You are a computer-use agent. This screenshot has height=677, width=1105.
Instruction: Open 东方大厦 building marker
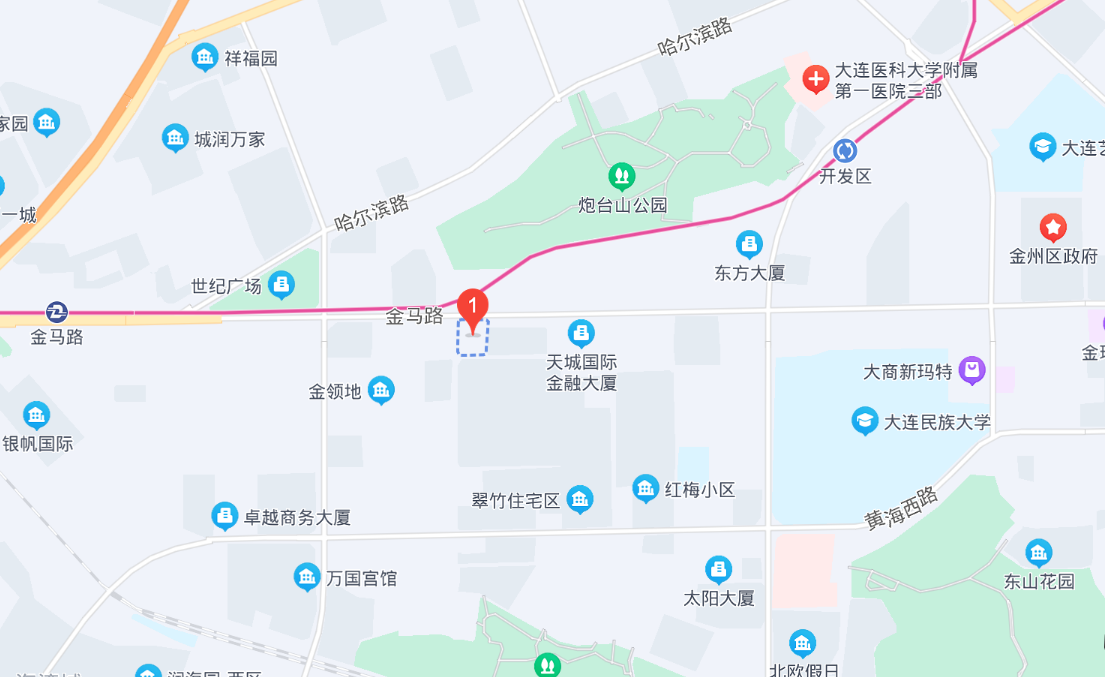[x=749, y=244]
